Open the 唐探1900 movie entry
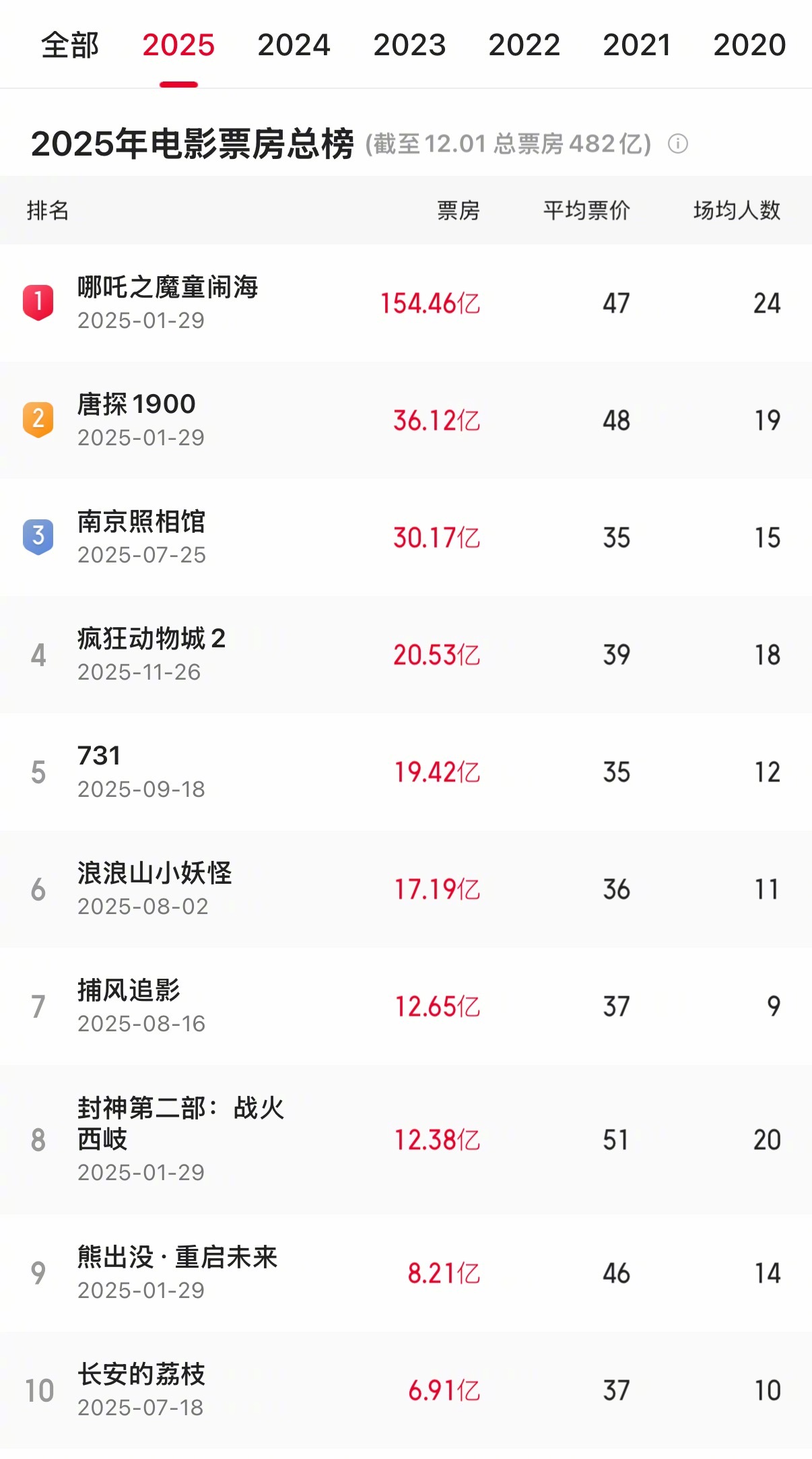This screenshot has height=1459, width=812. coord(135,404)
